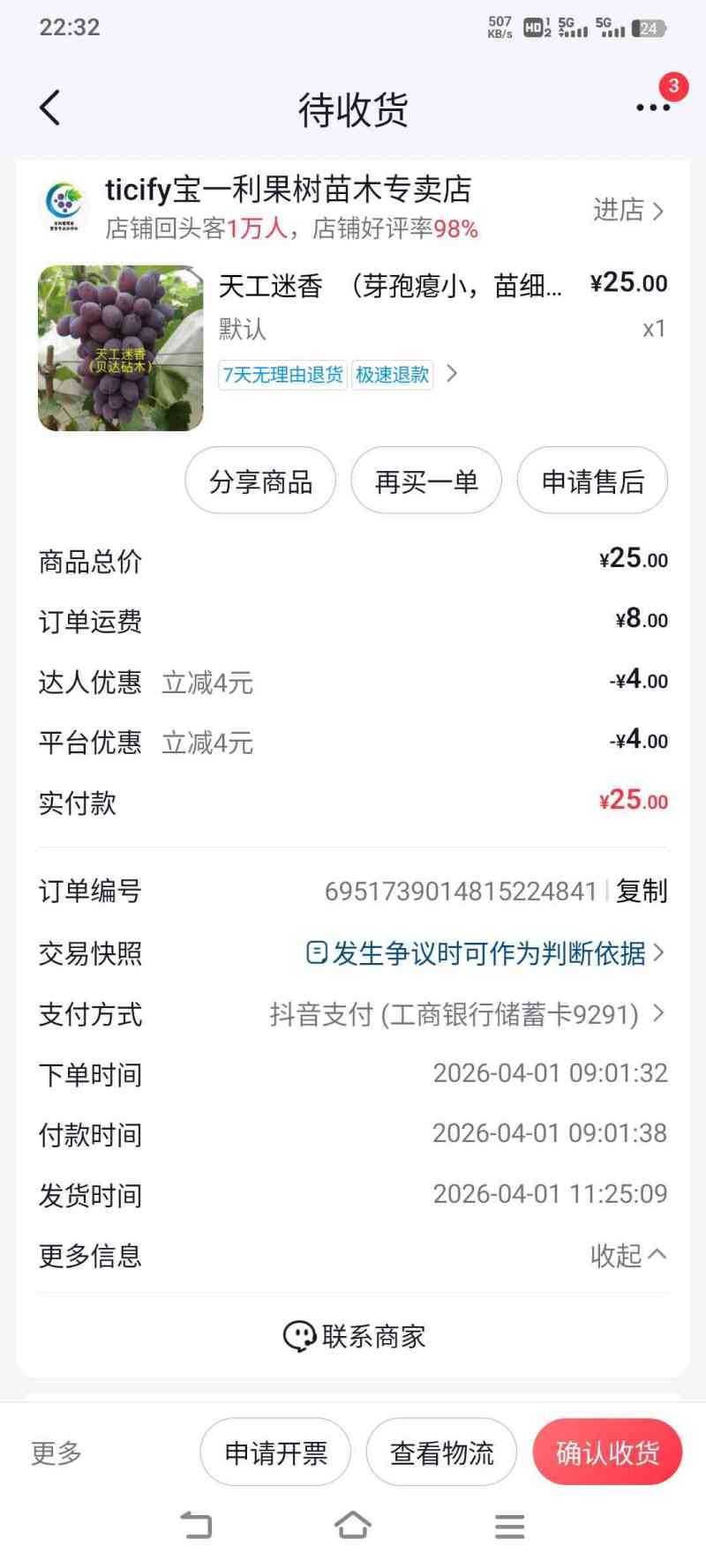Collapse order details with 收起
The height and width of the screenshot is (1568, 706).
click(627, 1255)
